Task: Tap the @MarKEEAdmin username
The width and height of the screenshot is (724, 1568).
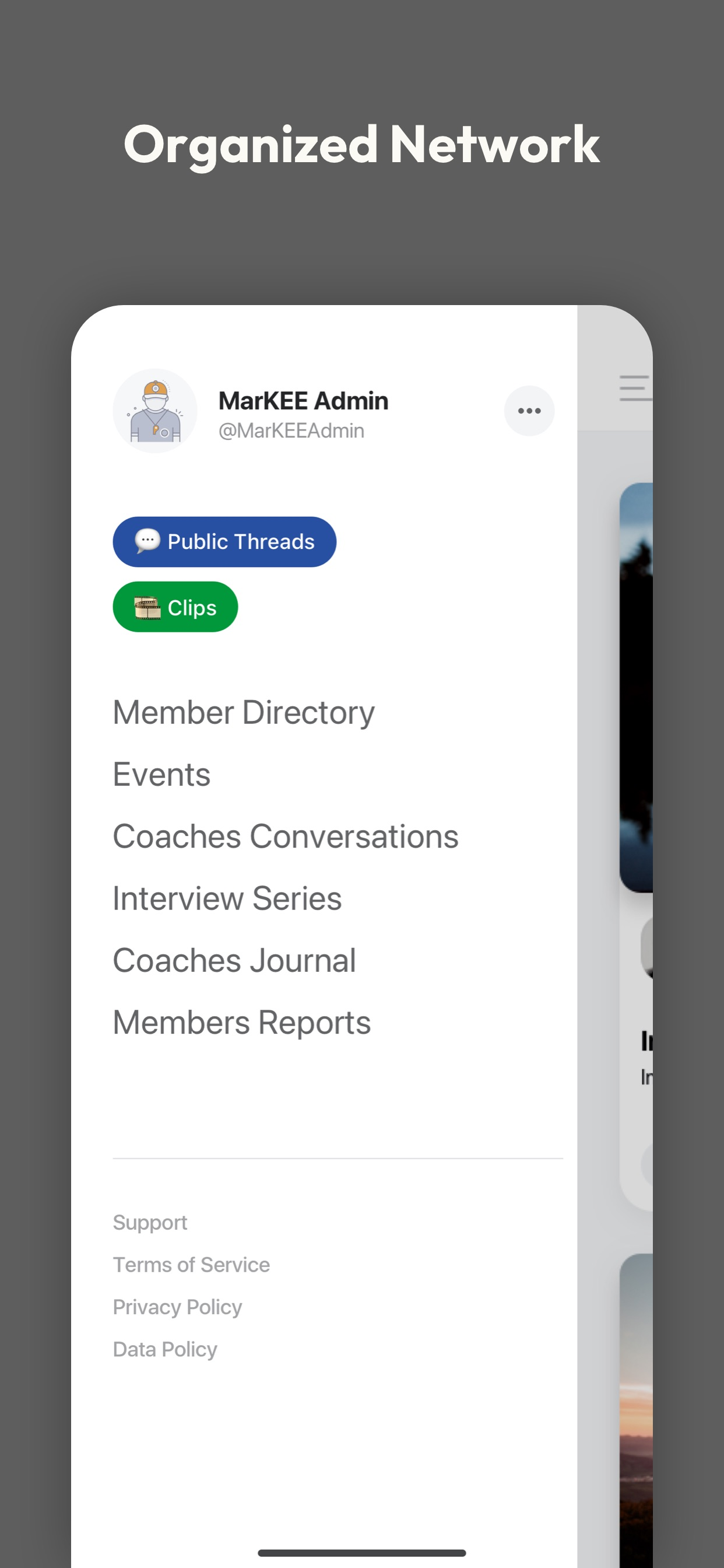Action: [291, 430]
